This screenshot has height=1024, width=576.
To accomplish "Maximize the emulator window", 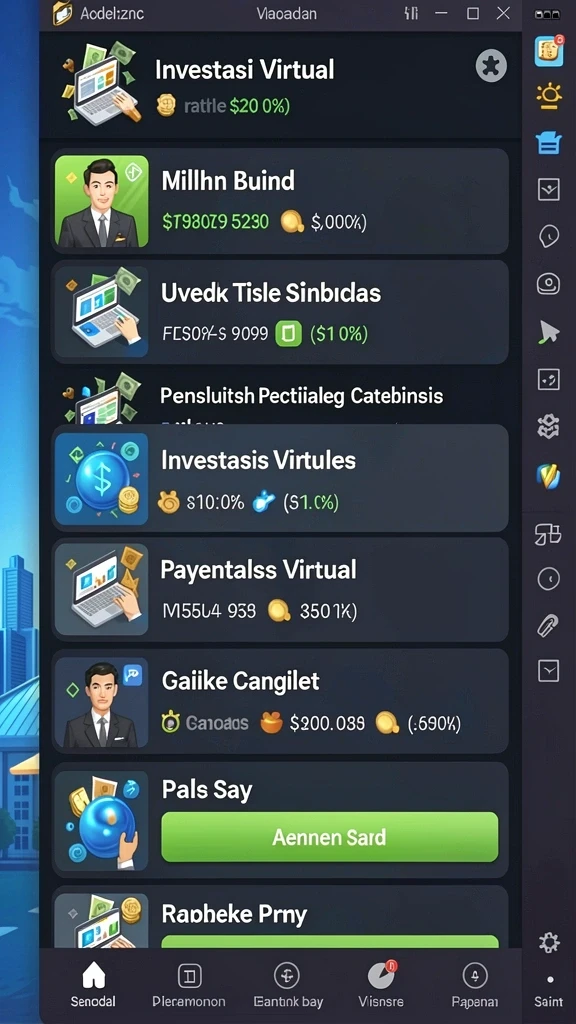I will (473, 13).
